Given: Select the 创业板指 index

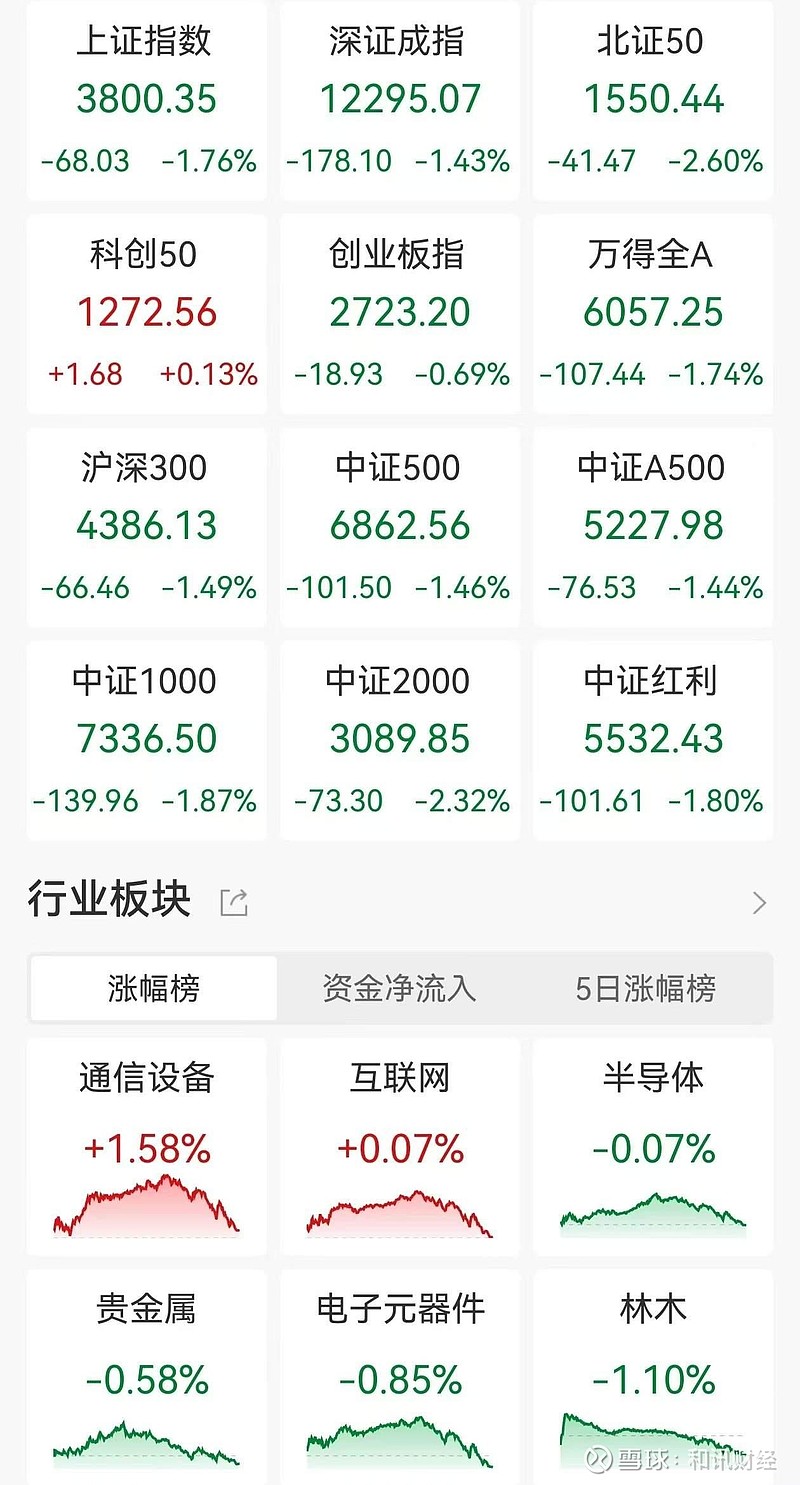Looking at the screenshot, I should click(x=399, y=313).
